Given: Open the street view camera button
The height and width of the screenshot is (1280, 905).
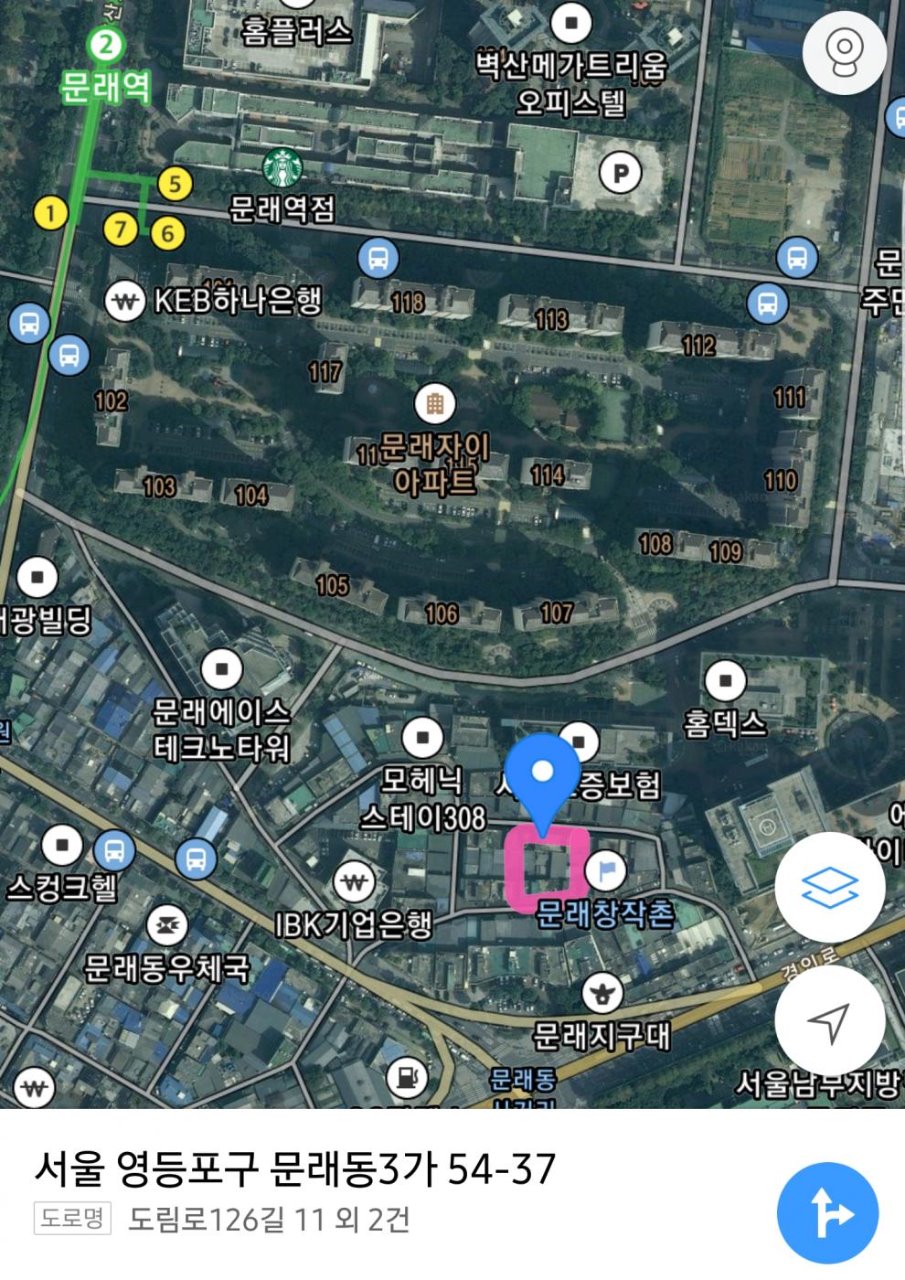Looking at the screenshot, I should pos(845,52).
